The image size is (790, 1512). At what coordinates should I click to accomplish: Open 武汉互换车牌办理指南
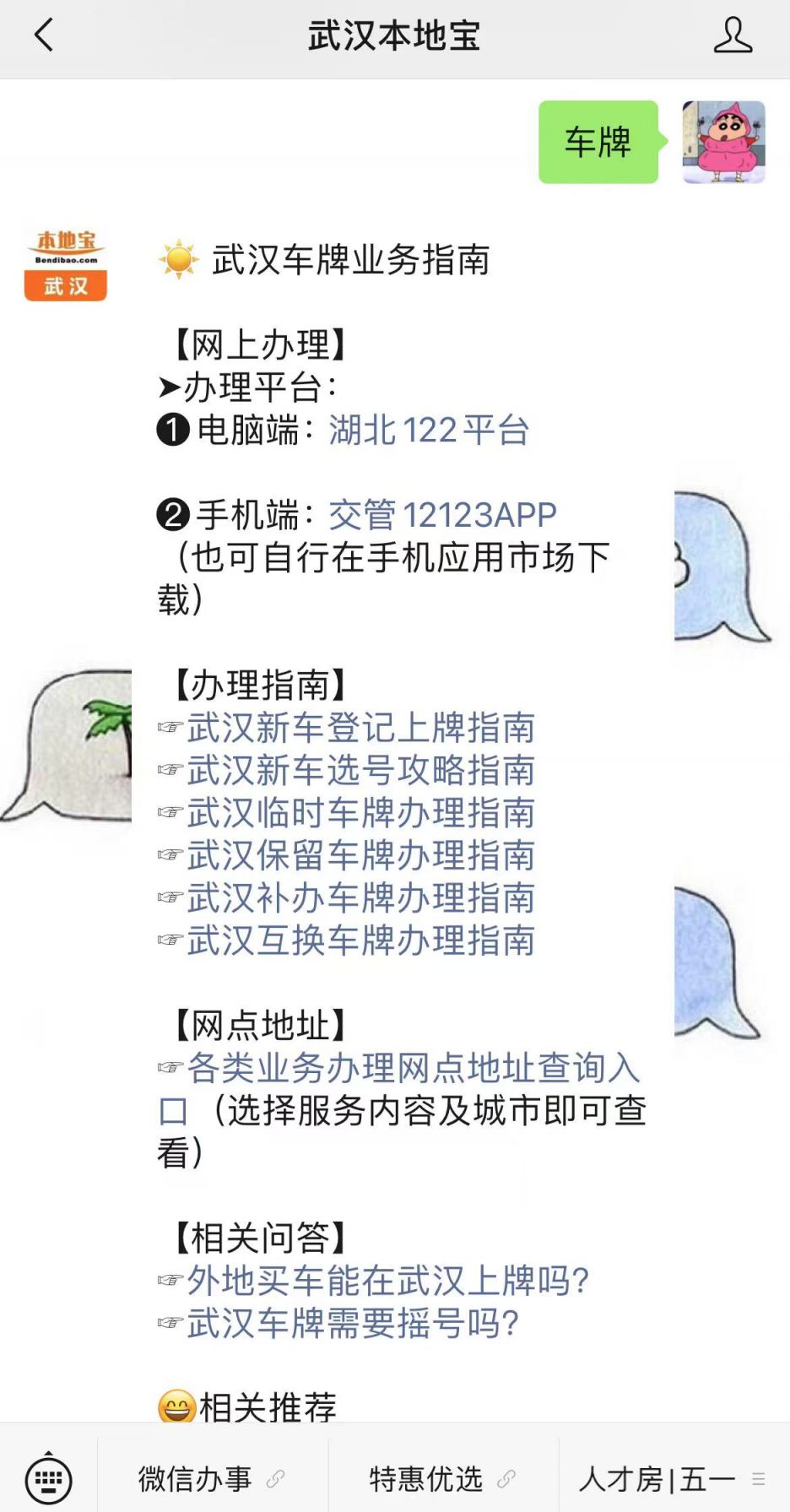pos(361,940)
